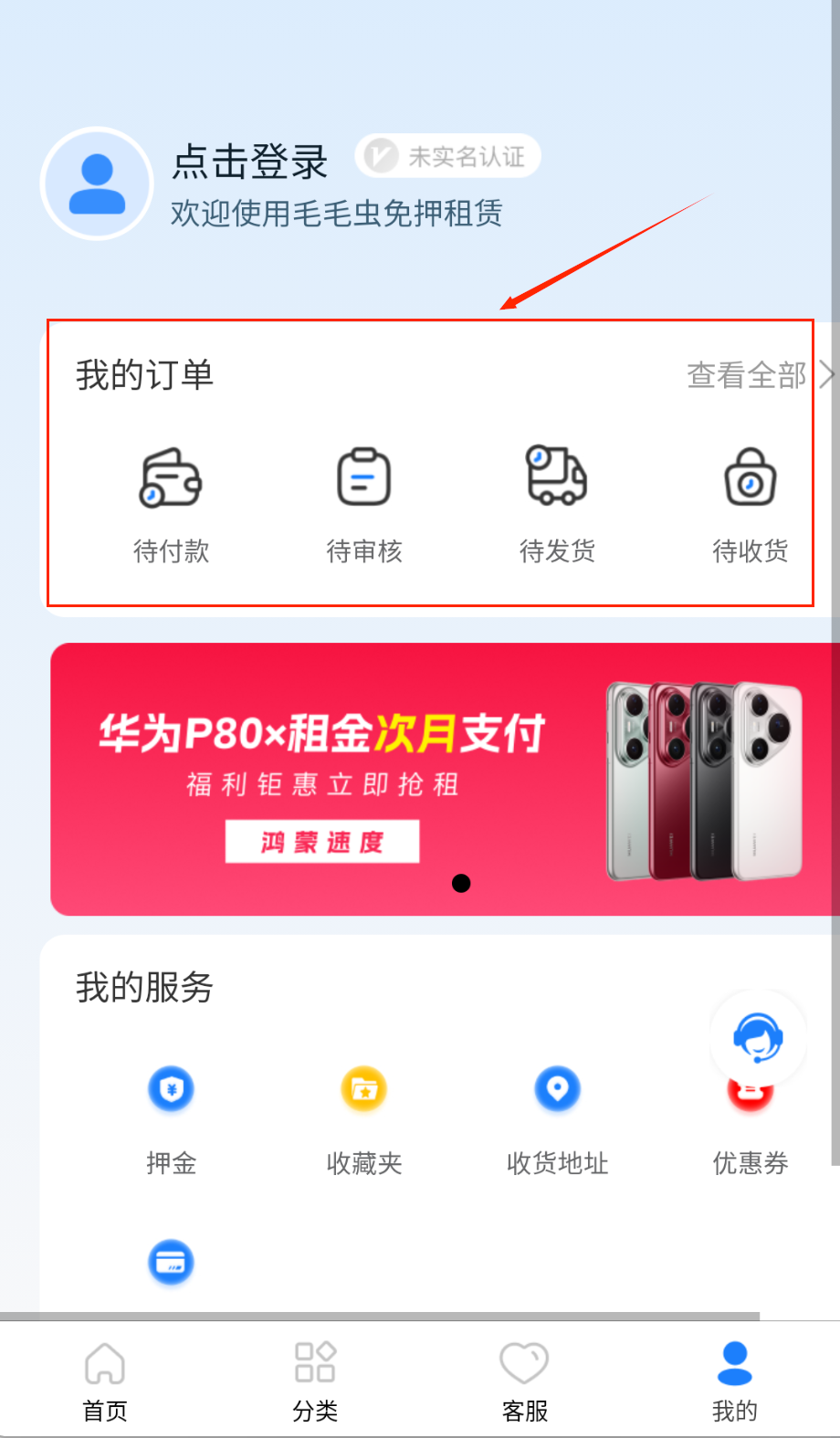Tap the floating customer service headset

pos(758,1037)
